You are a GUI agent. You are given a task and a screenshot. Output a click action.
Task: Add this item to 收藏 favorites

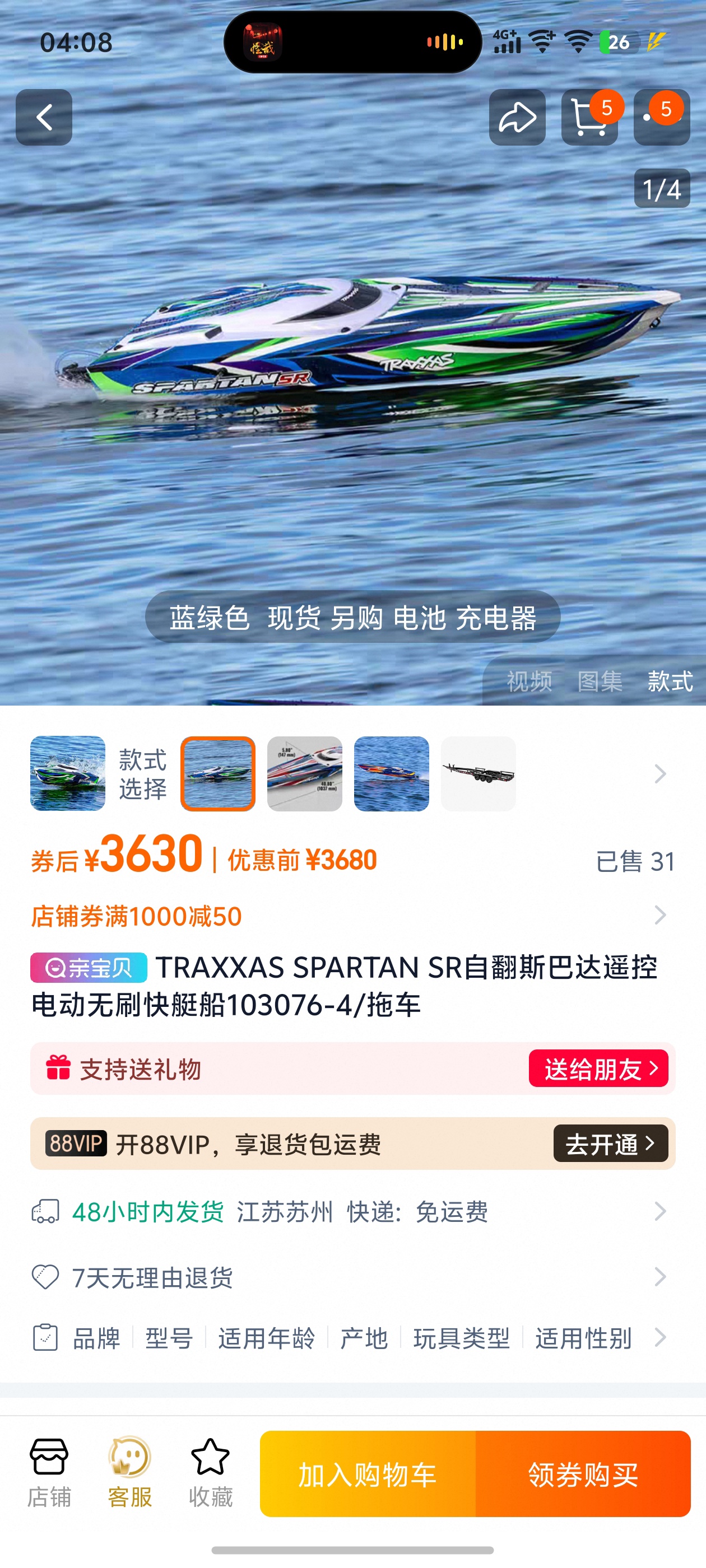click(210, 1473)
